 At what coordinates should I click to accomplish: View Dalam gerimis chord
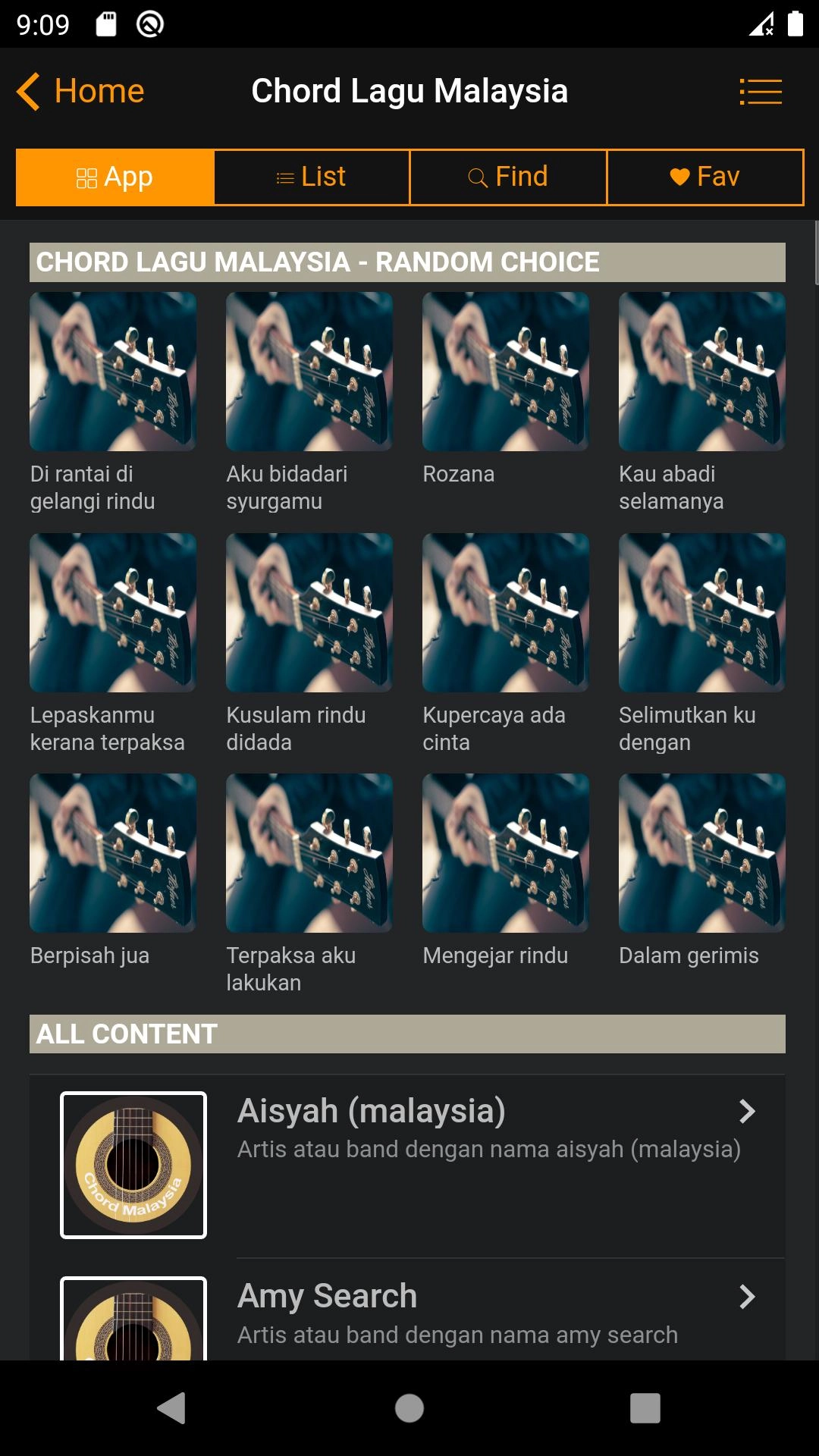tap(702, 853)
